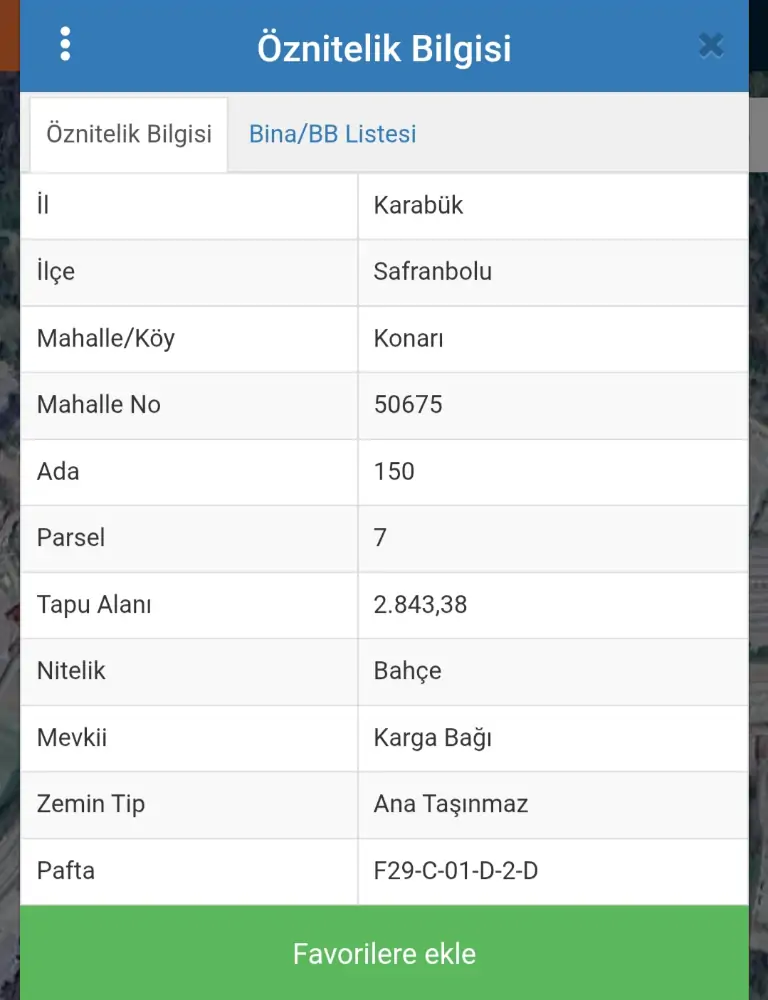This screenshot has height=1000, width=768.
Task: Switch to the Bina/BB Listesi tab
Action: point(332,134)
